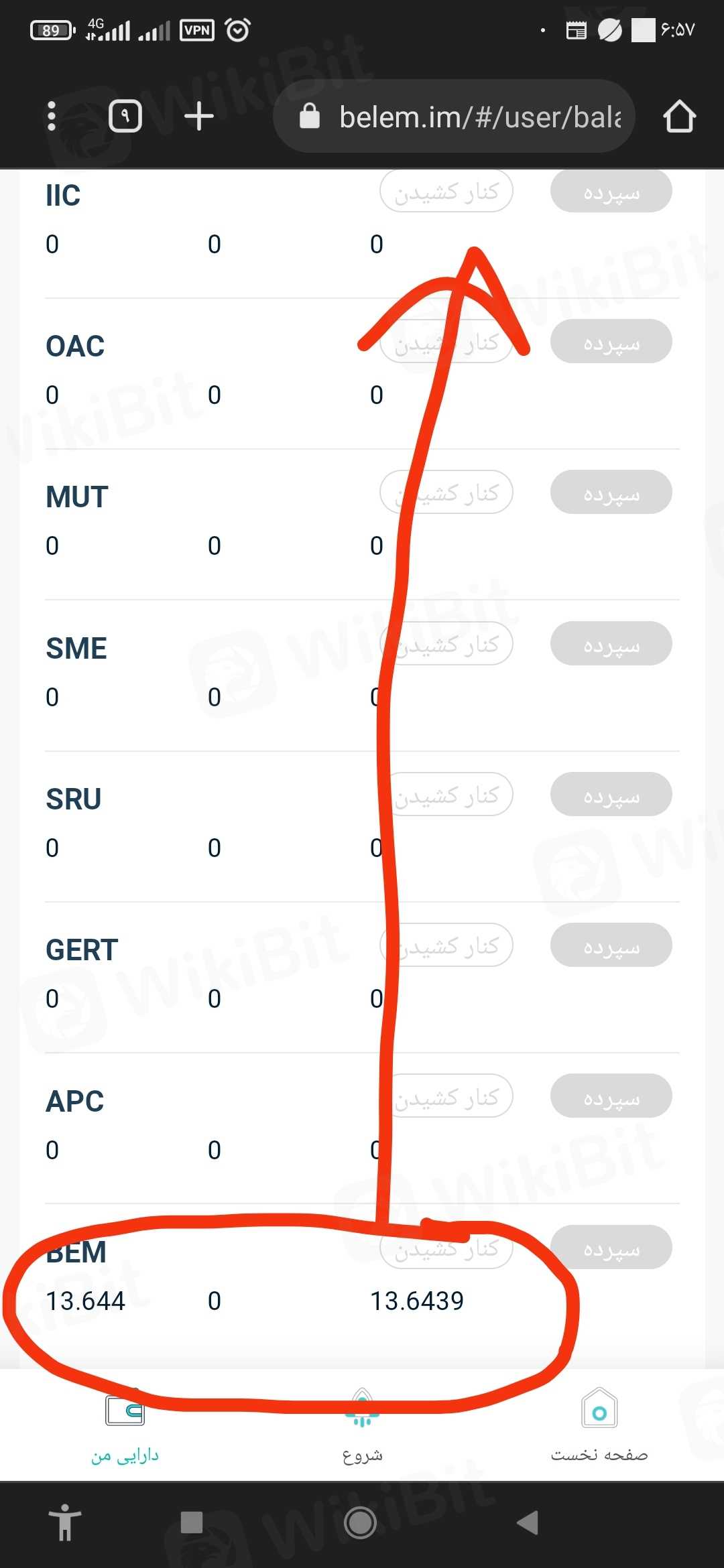Image resolution: width=724 pixels, height=1568 pixels.
Task: Tap the سپرده button for SRU
Action: coord(611,795)
